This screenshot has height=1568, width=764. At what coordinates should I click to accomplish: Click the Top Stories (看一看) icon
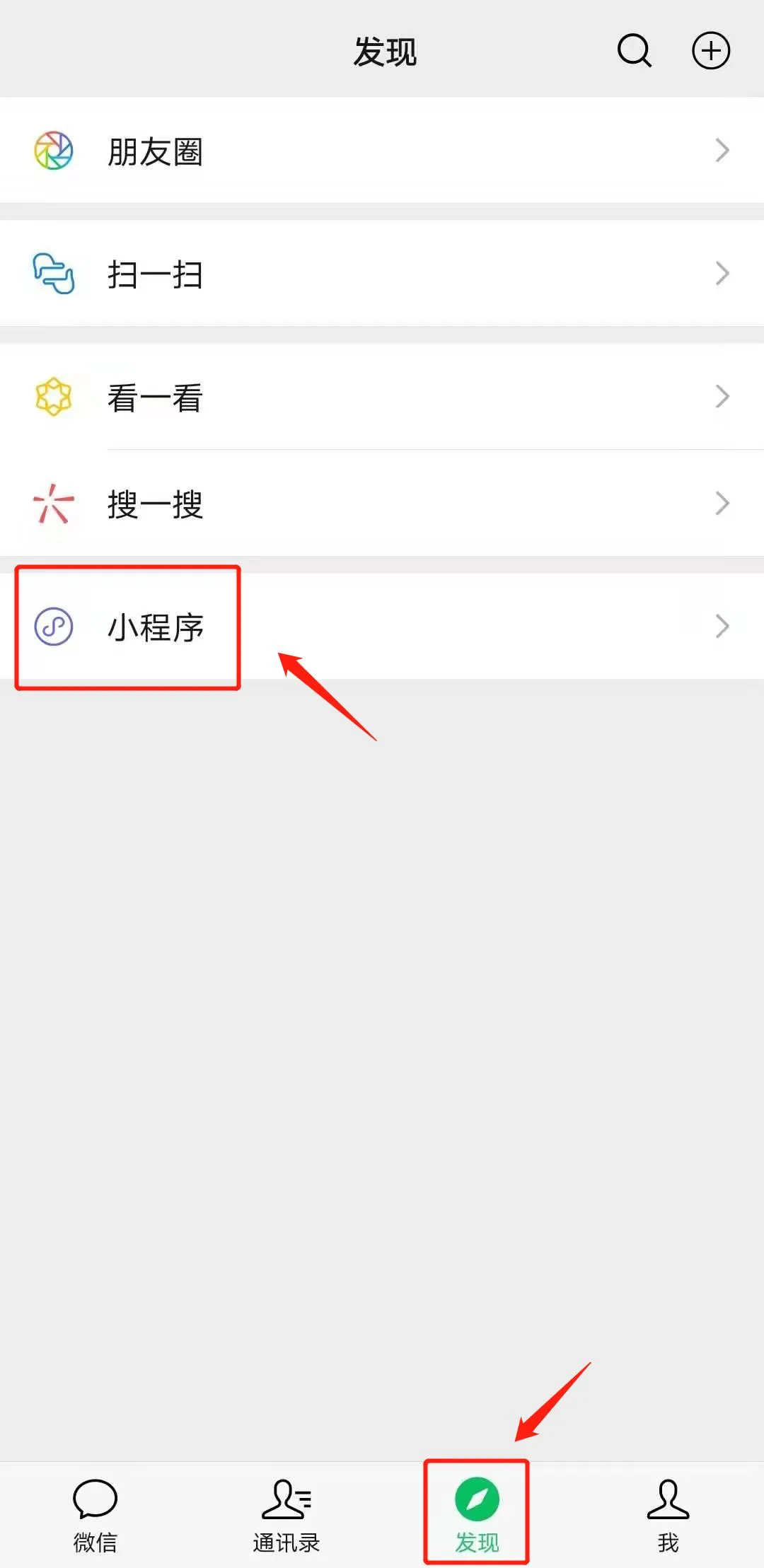click(52, 397)
